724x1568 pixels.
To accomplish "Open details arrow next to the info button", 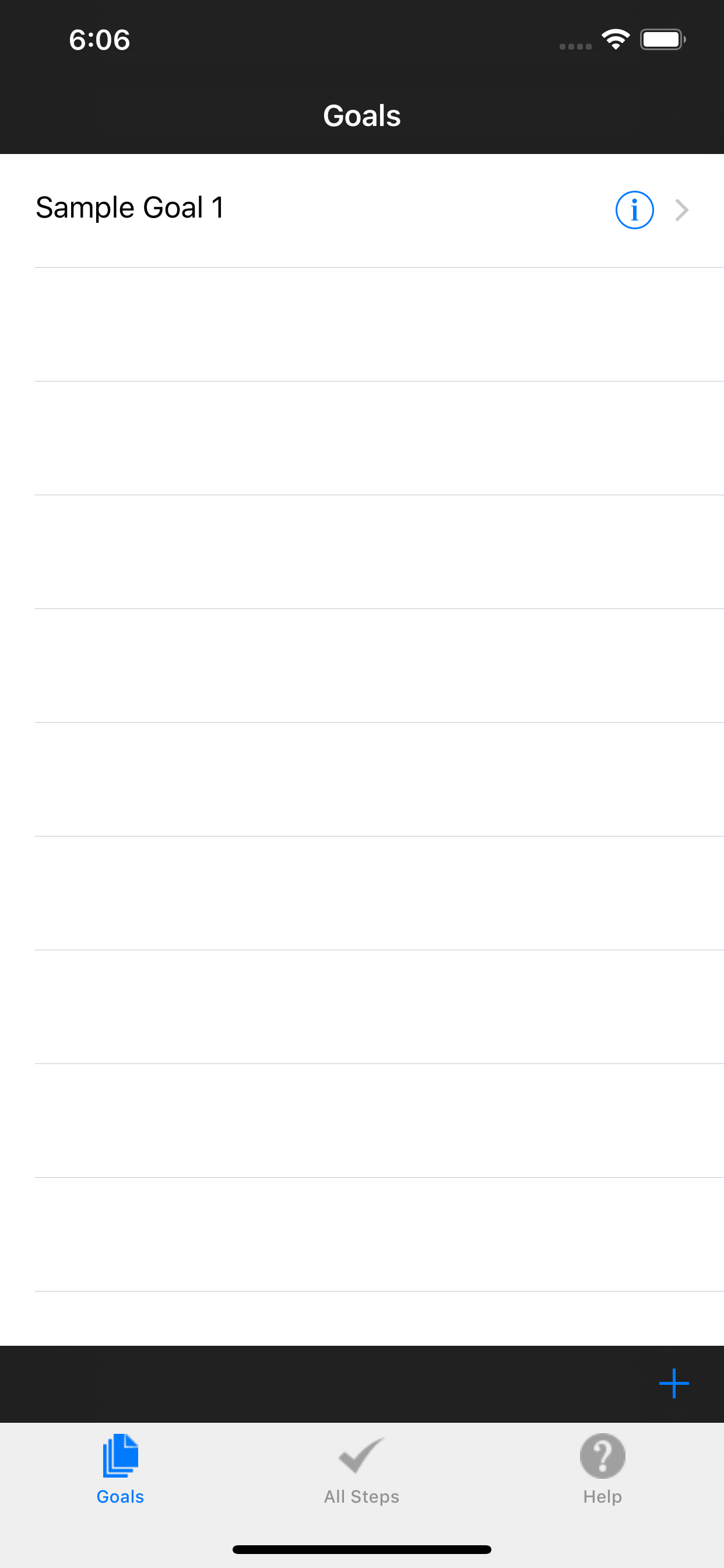I will pos(681,209).
